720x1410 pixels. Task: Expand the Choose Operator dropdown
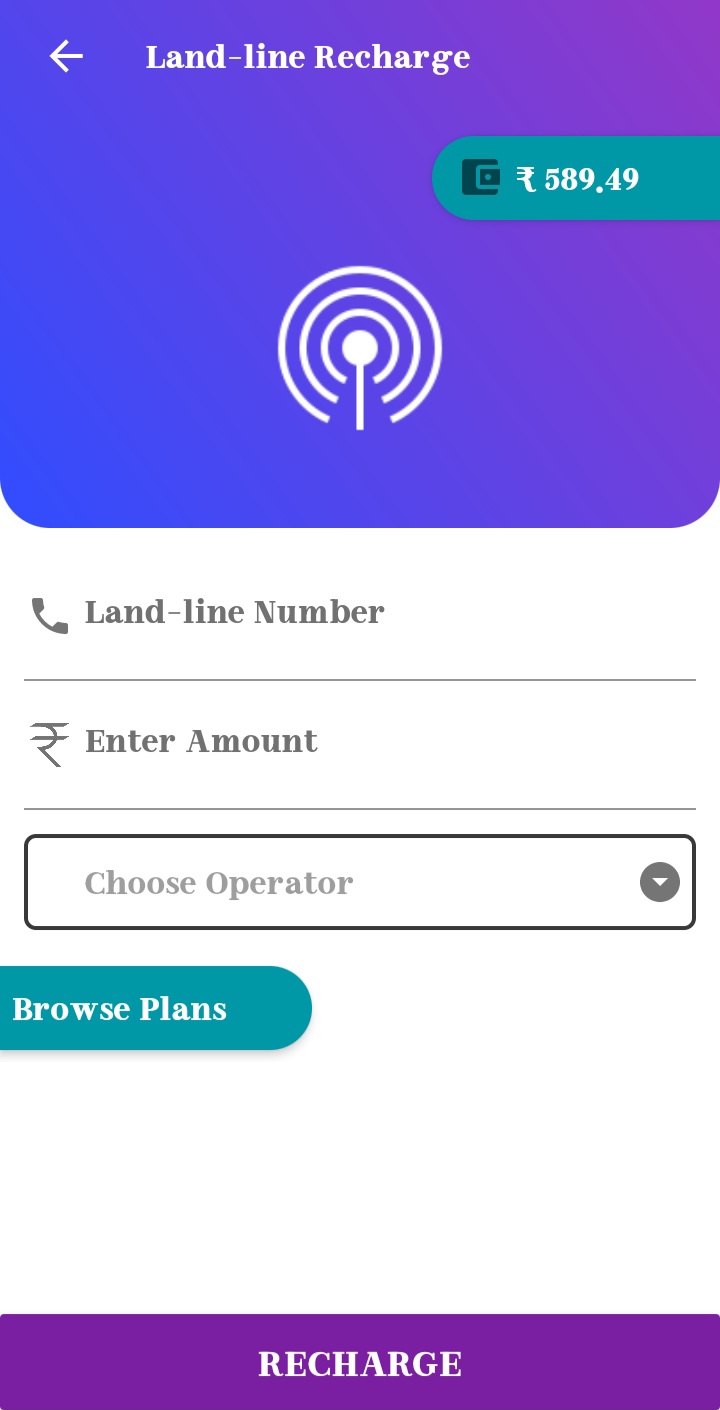(360, 882)
